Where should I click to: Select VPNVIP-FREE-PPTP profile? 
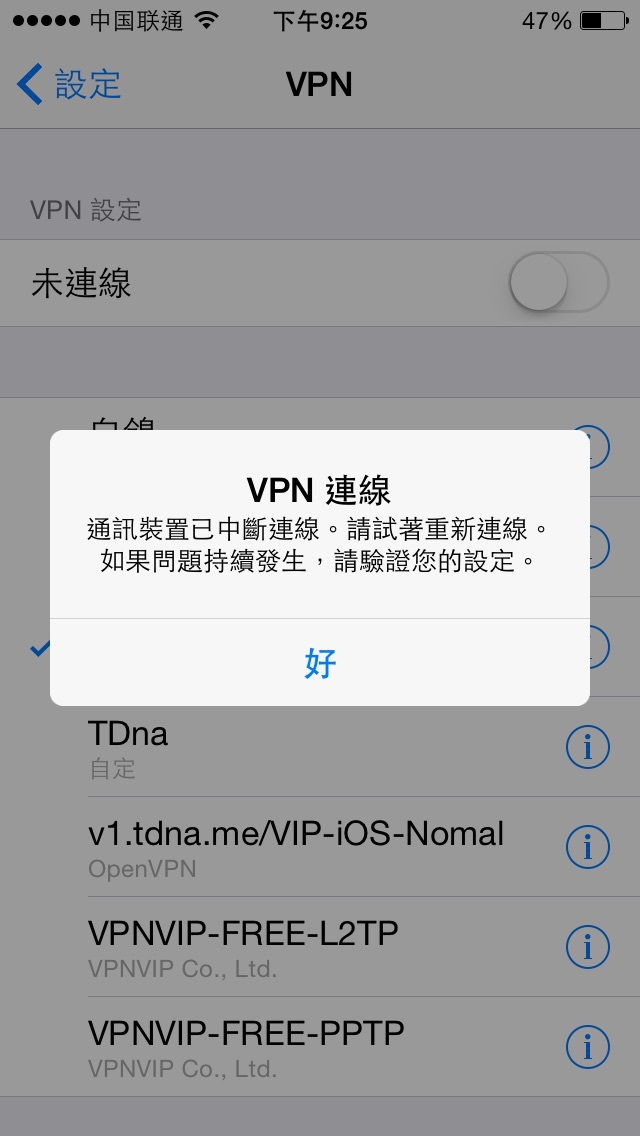300,1047
